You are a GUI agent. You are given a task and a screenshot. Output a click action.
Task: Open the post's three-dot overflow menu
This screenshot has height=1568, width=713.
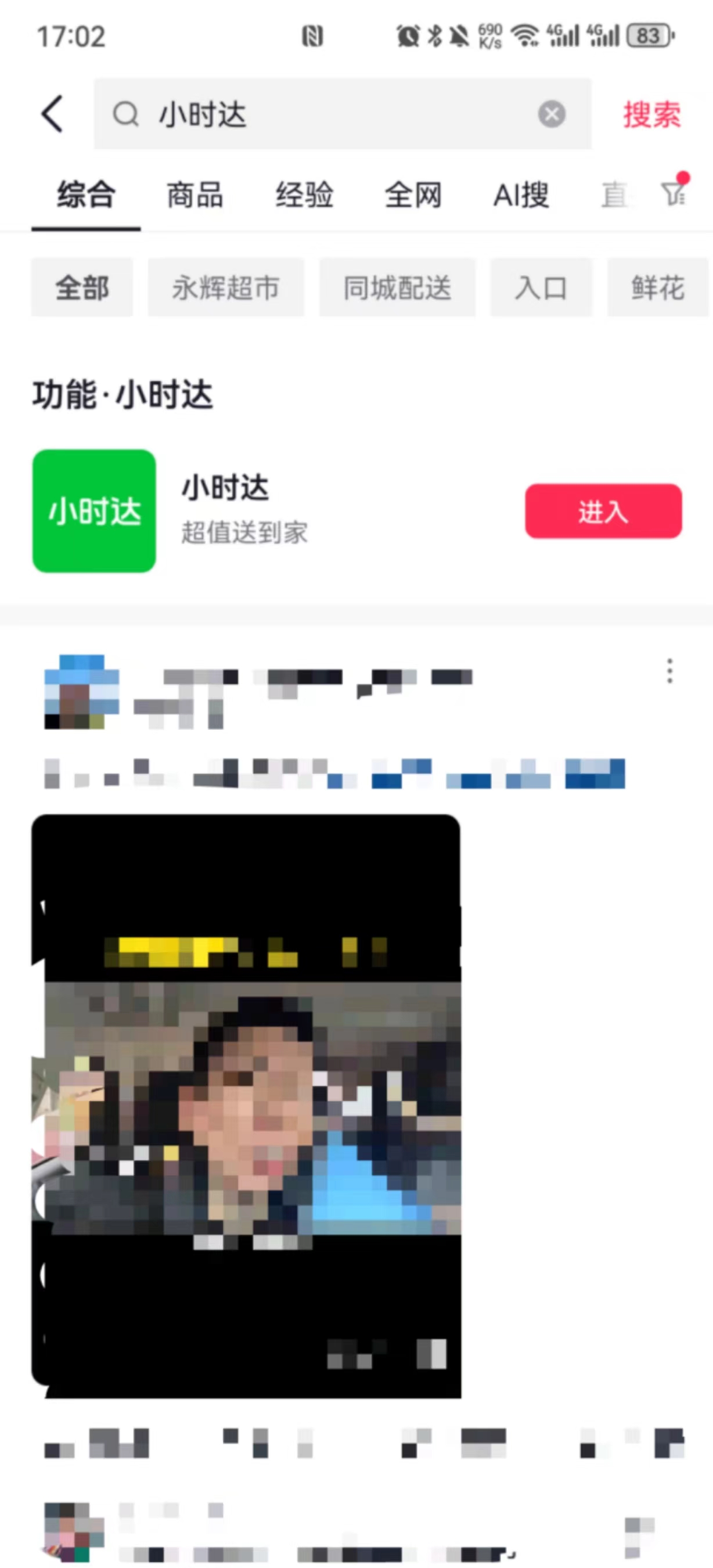[670, 671]
